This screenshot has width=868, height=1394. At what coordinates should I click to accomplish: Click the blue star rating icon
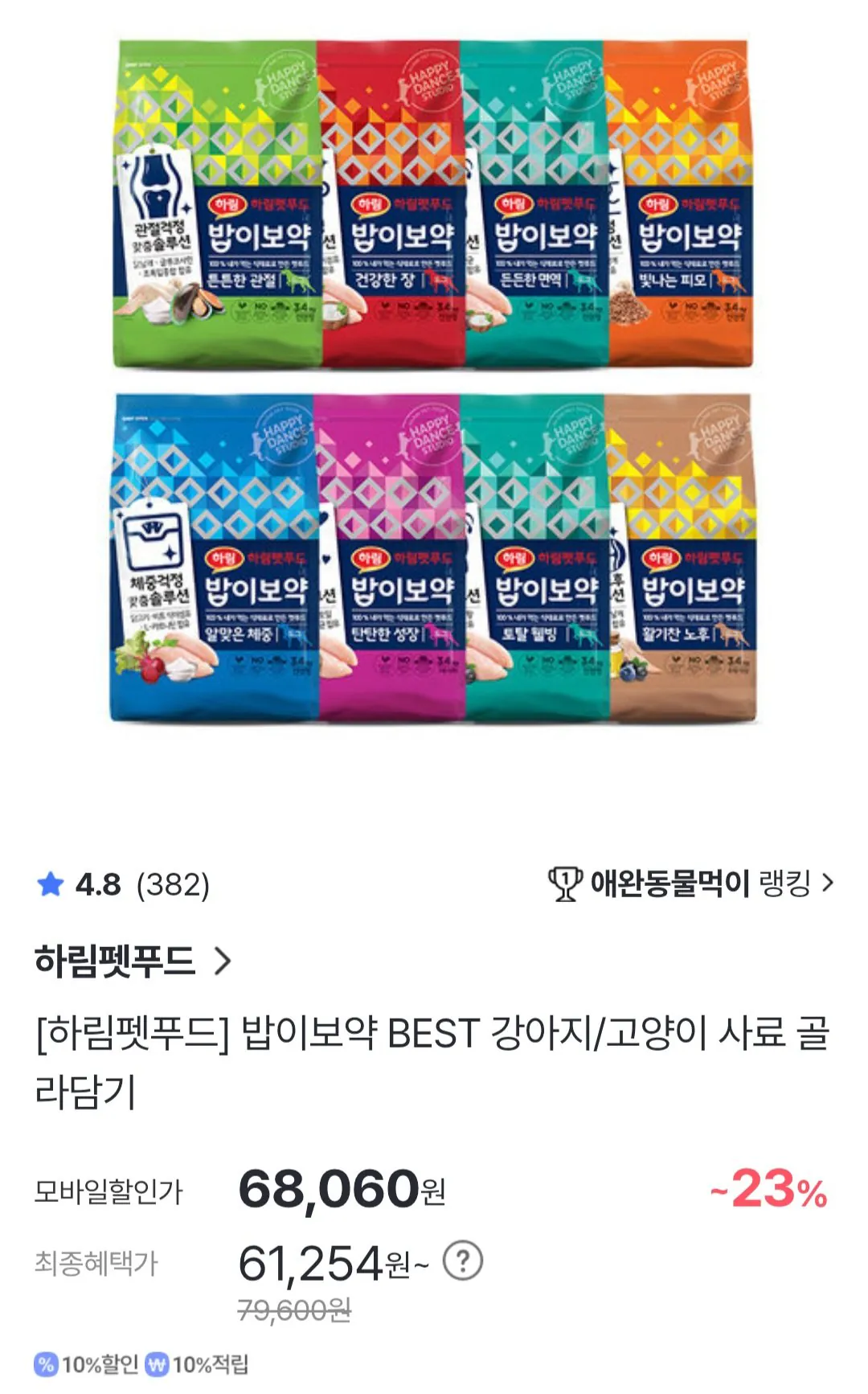[x=51, y=885]
